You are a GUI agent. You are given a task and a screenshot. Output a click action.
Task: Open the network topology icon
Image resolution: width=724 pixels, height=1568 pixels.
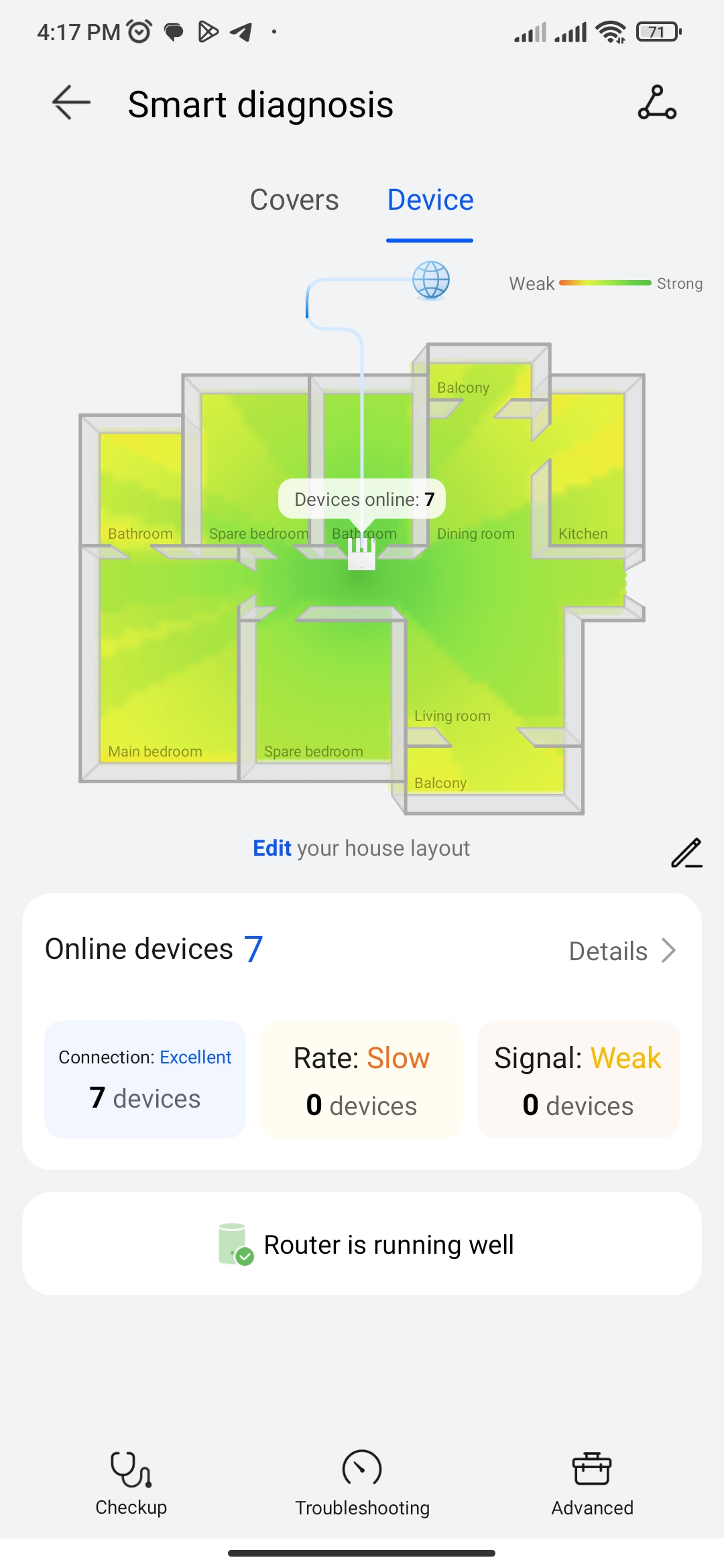657,103
